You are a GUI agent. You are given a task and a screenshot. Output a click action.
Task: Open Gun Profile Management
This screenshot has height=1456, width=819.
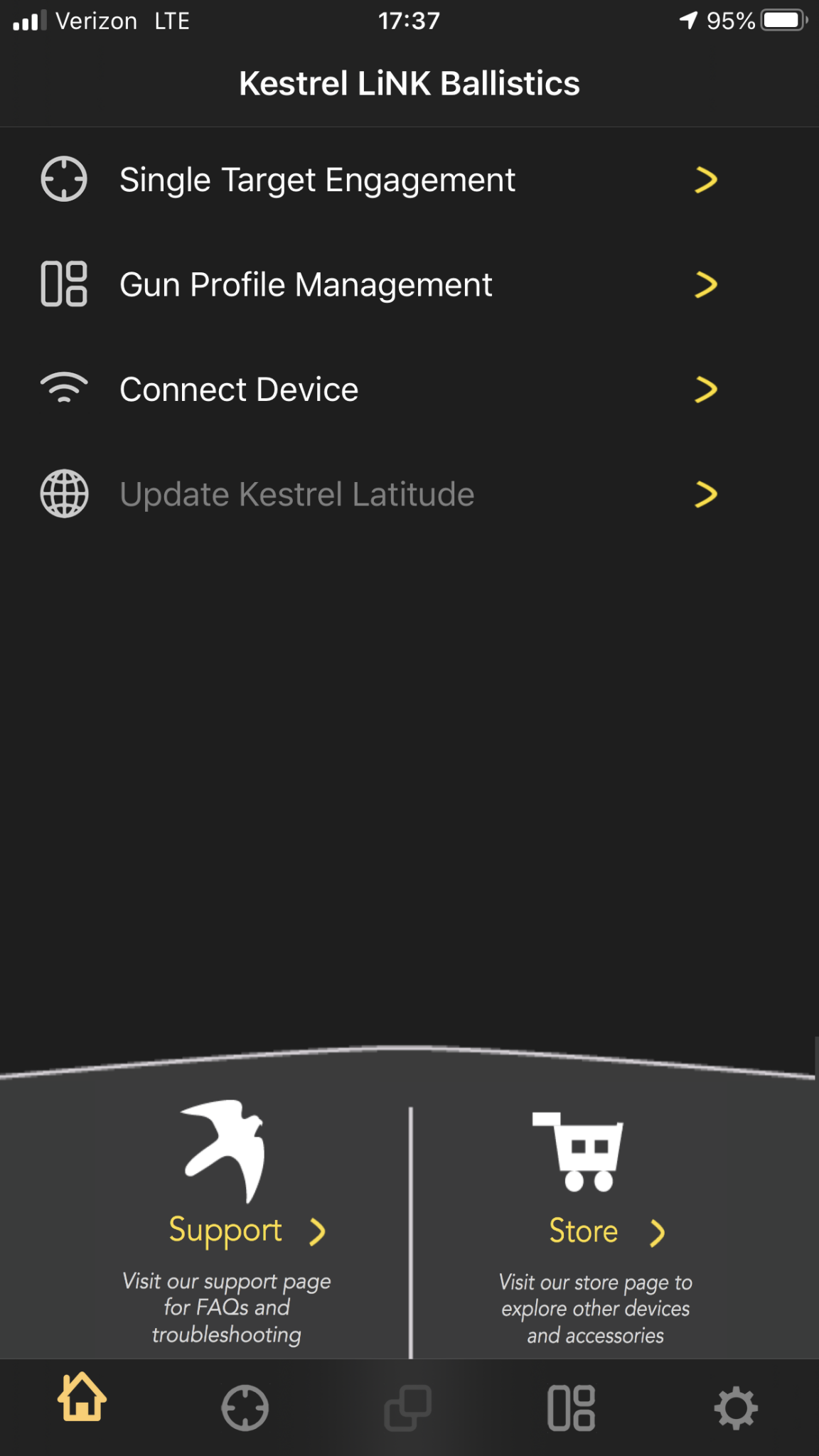(x=409, y=284)
